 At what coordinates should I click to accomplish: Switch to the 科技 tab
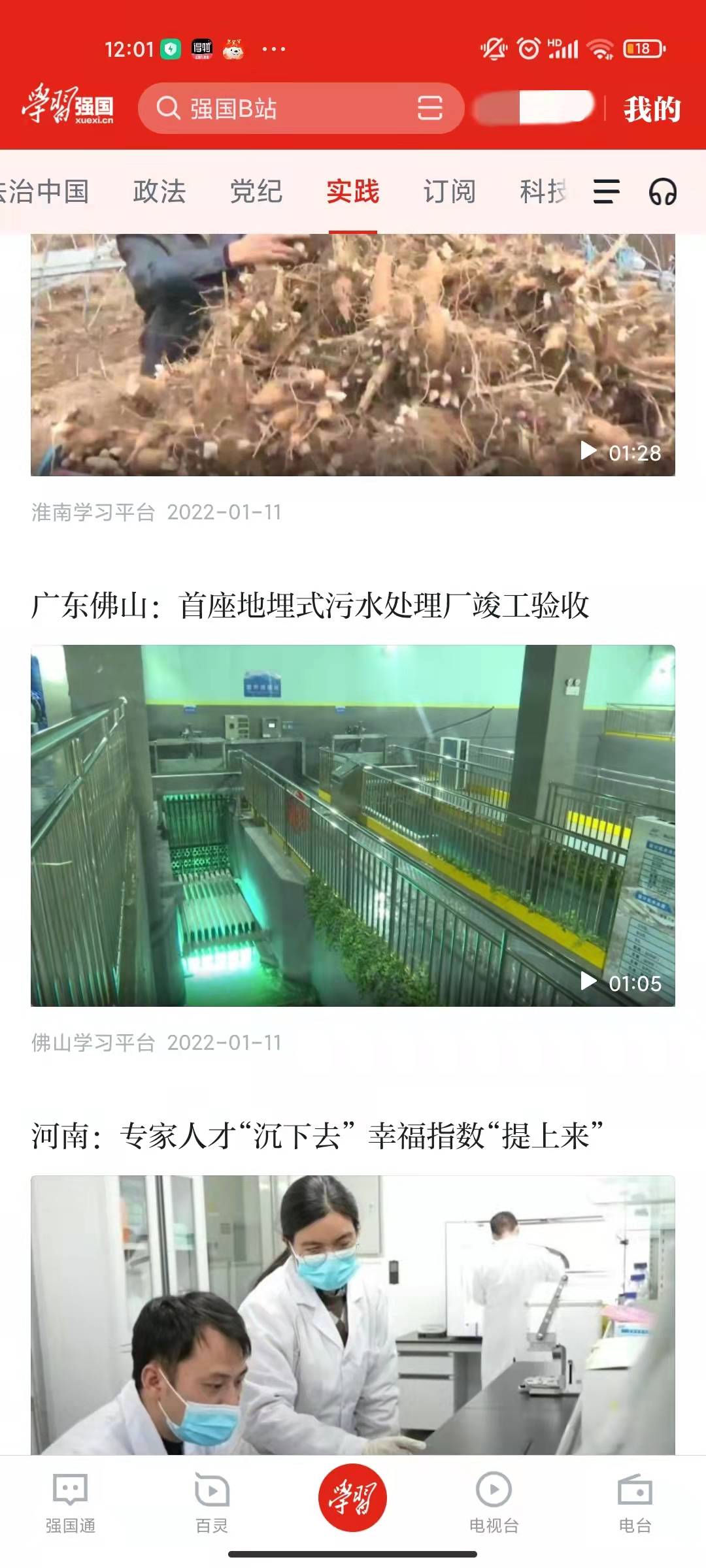544,192
